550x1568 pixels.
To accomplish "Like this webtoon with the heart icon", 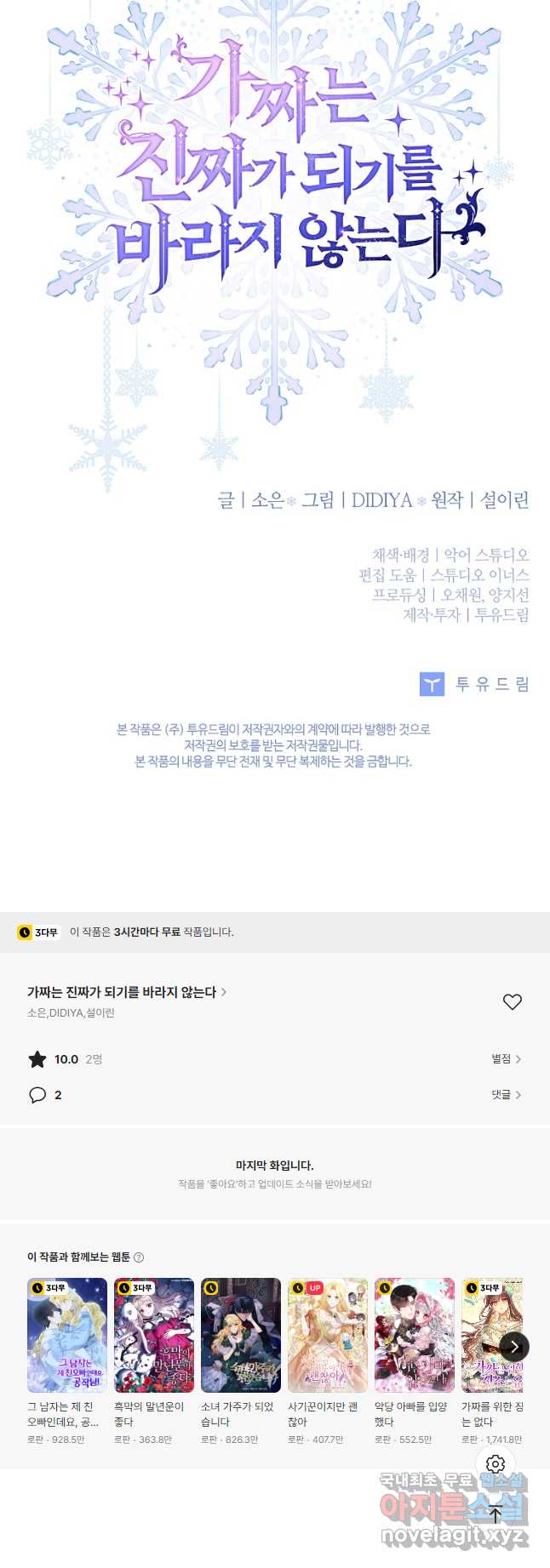I will (512, 1002).
